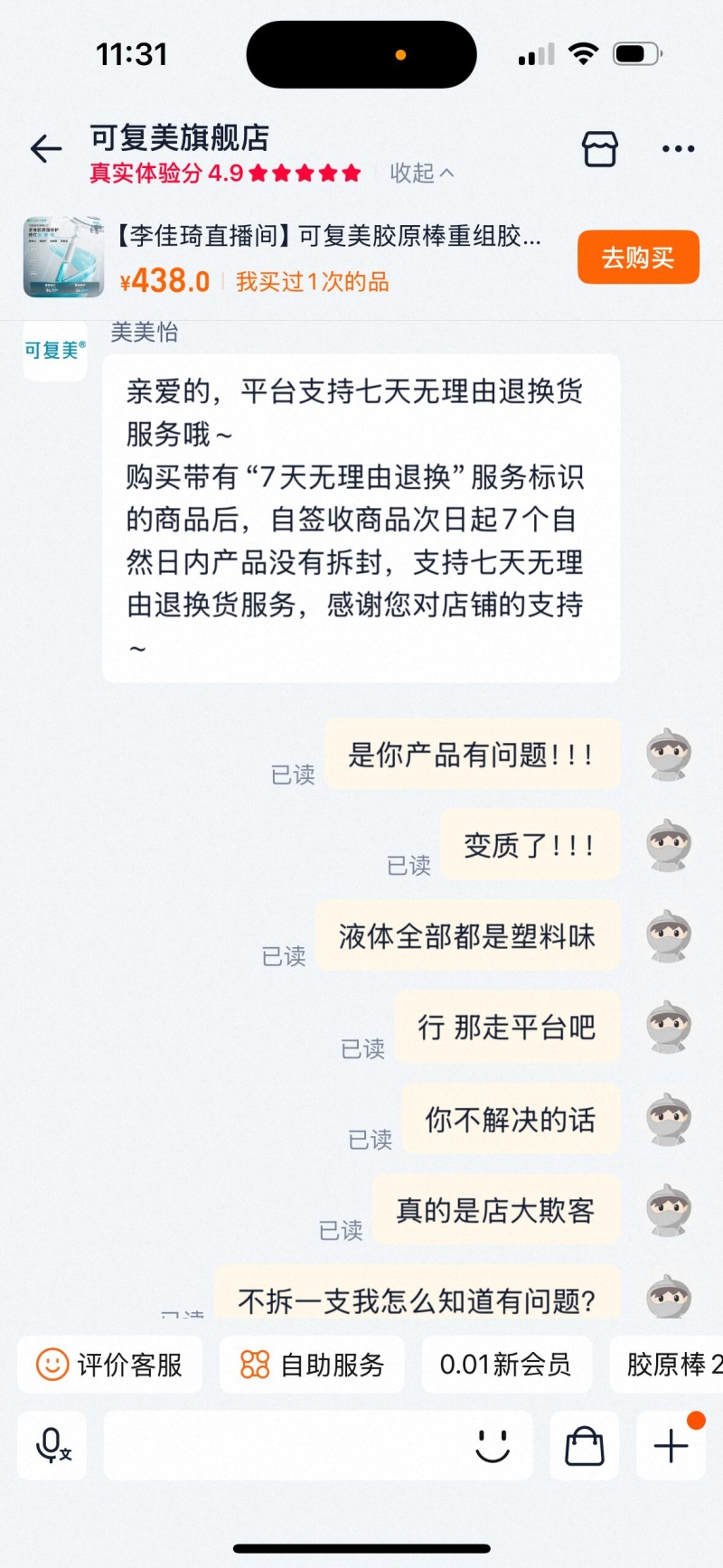Switch to voice input microphone
The width and height of the screenshot is (723, 1568).
pos(52,1446)
